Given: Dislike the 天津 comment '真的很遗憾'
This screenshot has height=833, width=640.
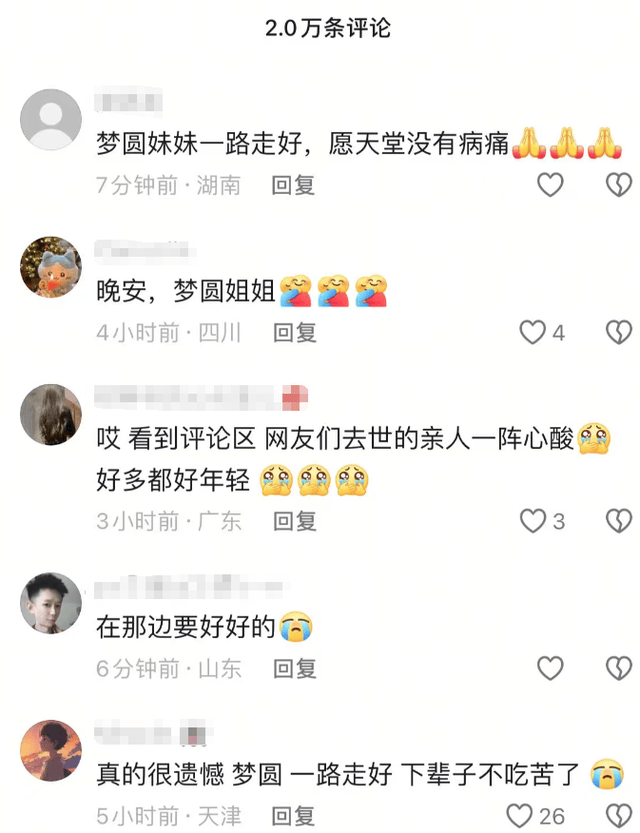Looking at the screenshot, I should click(620, 816).
